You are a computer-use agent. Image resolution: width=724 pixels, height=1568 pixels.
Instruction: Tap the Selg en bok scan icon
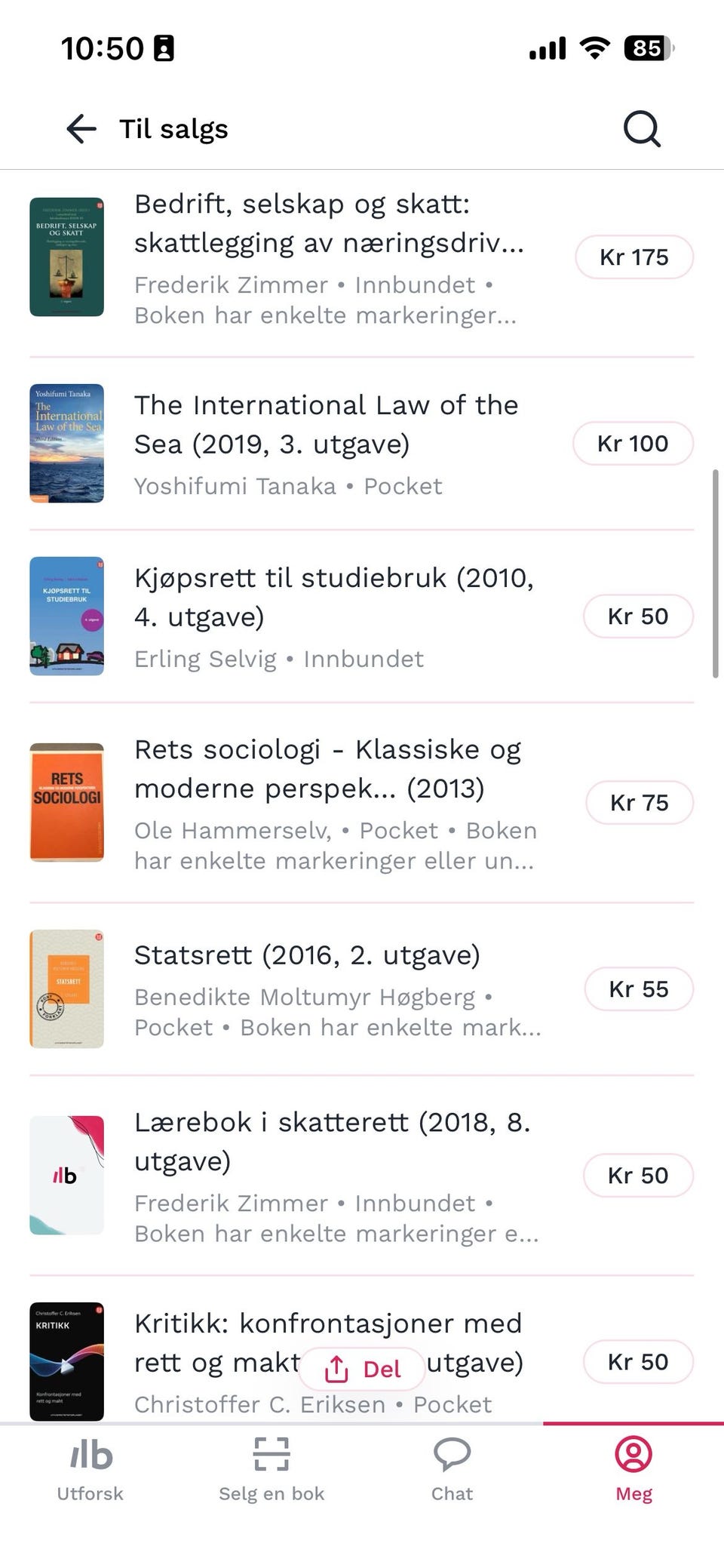tap(271, 1455)
